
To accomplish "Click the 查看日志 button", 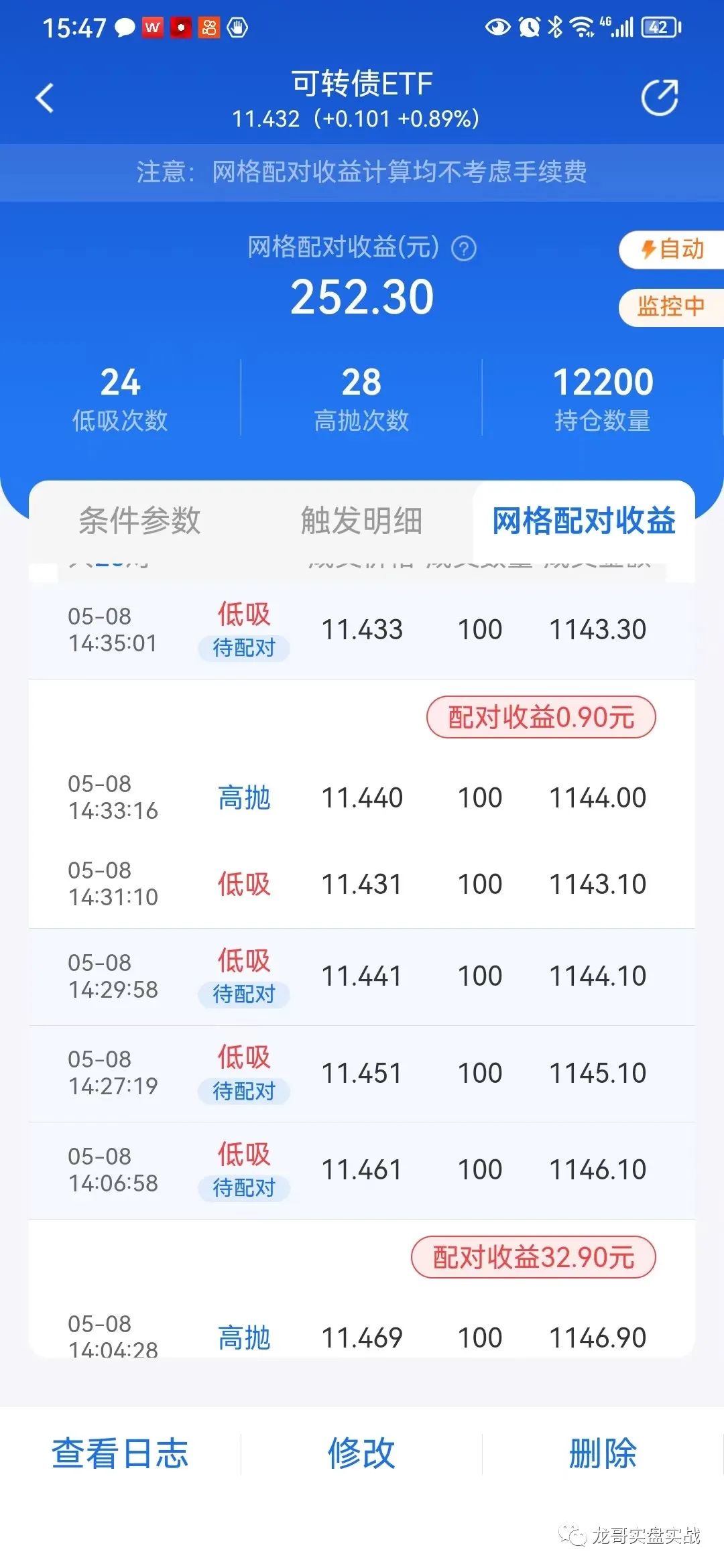I will point(119,1455).
